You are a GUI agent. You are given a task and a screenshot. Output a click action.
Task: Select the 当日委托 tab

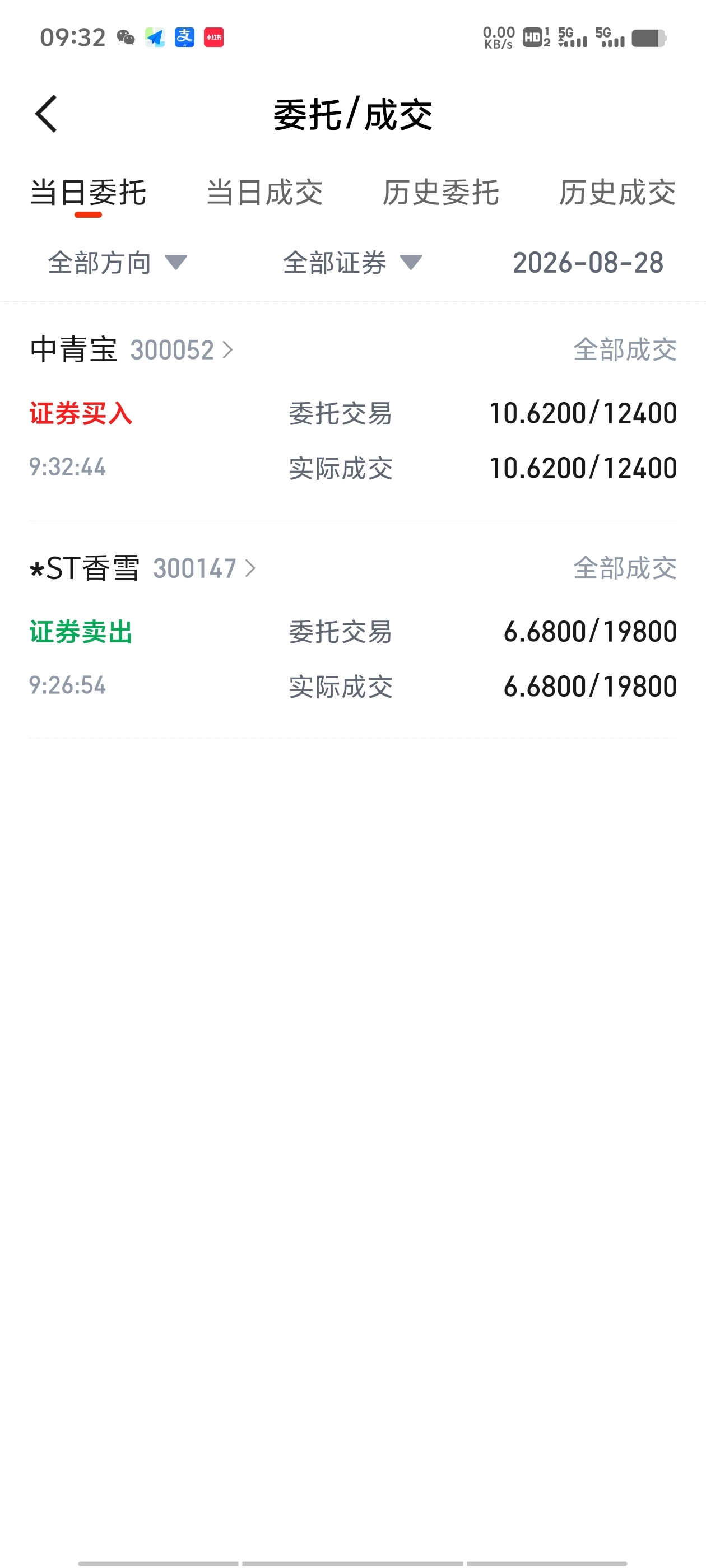pyautogui.click(x=88, y=193)
